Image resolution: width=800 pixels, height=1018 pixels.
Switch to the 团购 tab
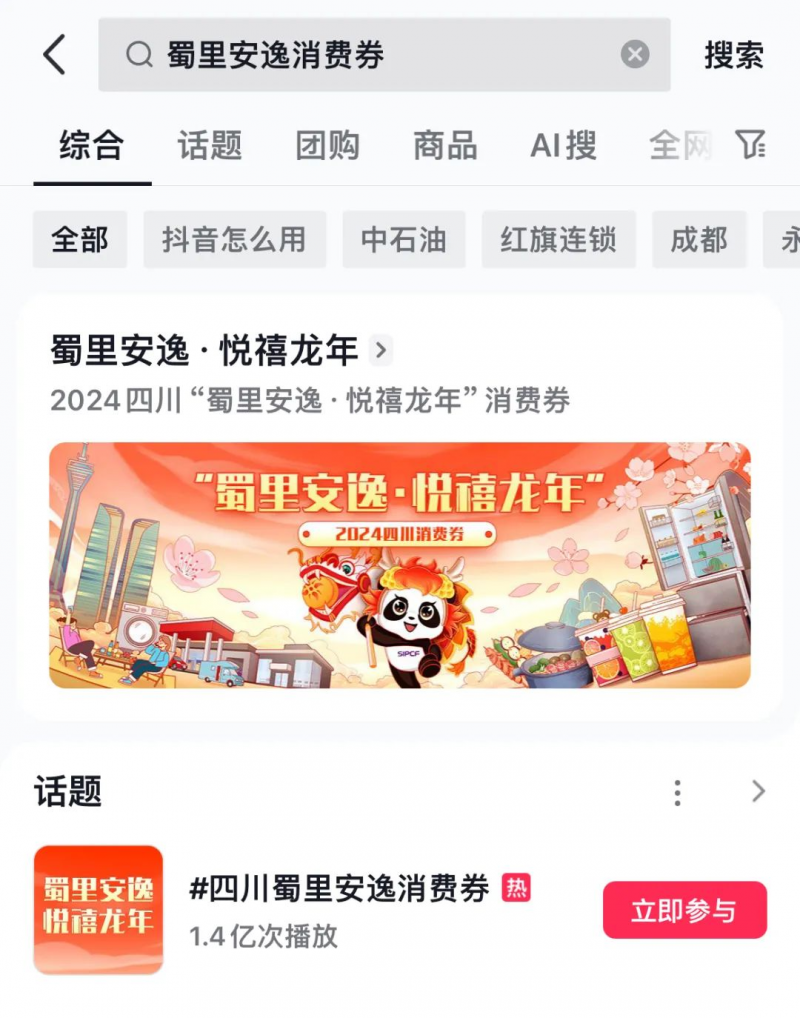click(x=327, y=146)
